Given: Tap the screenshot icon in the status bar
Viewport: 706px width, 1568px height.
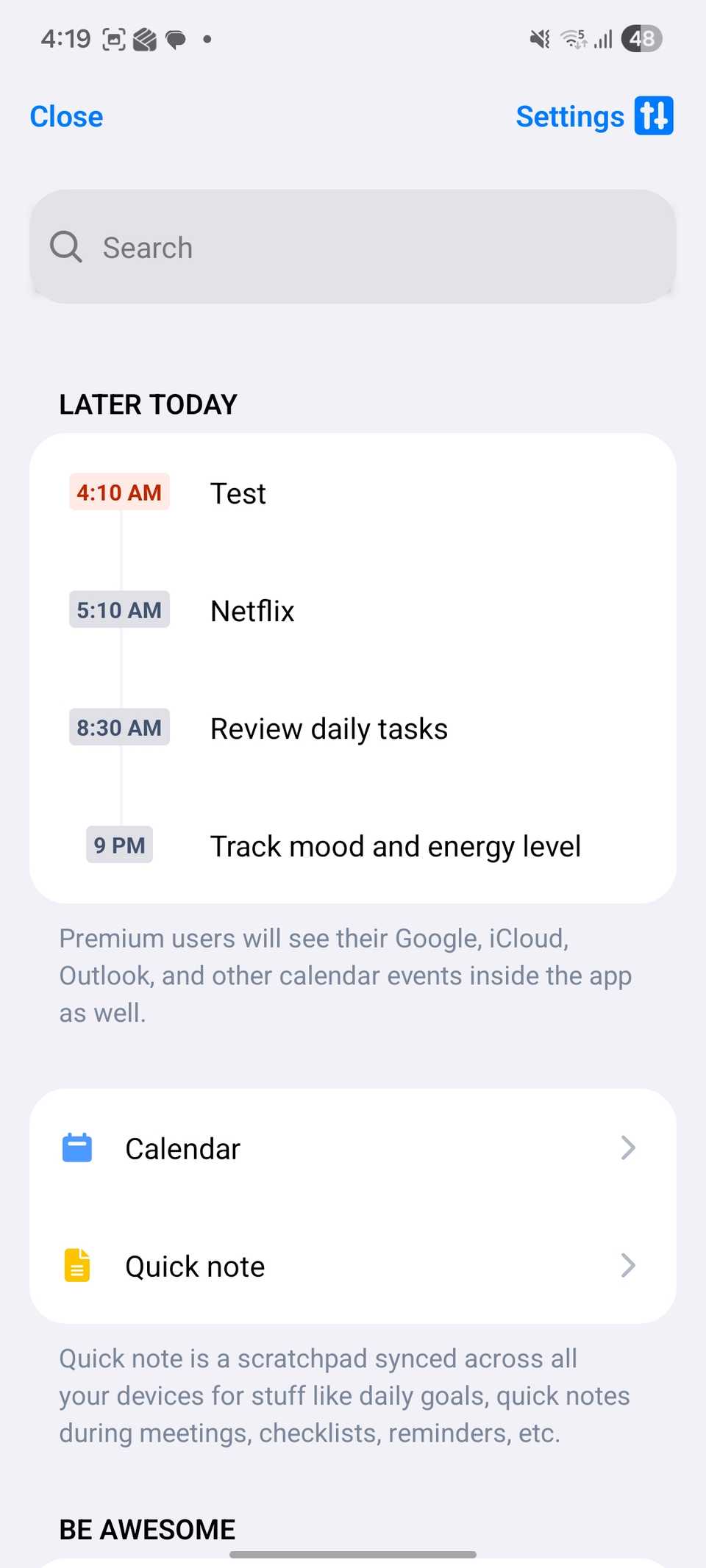Looking at the screenshot, I should [113, 38].
